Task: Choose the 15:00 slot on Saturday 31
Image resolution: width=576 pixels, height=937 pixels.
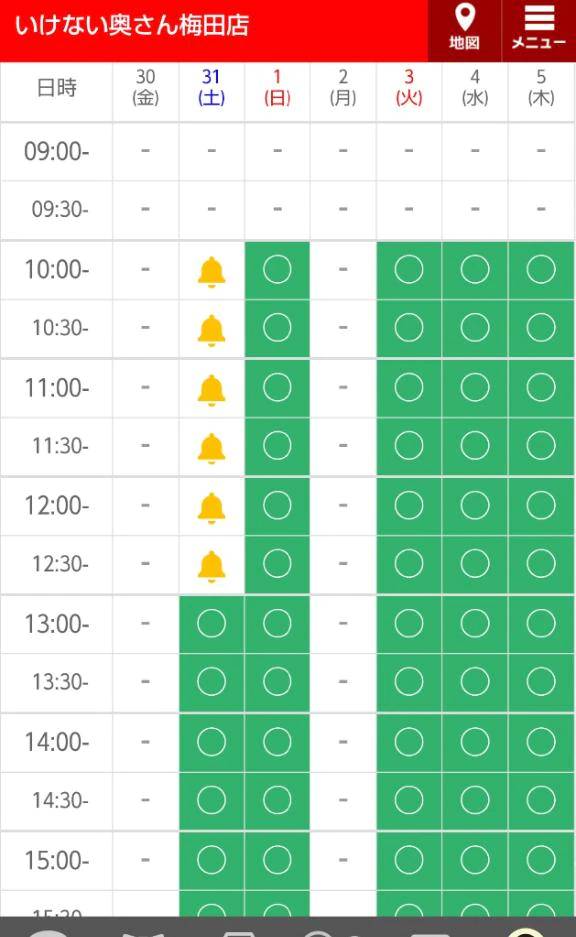Action: coord(212,861)
